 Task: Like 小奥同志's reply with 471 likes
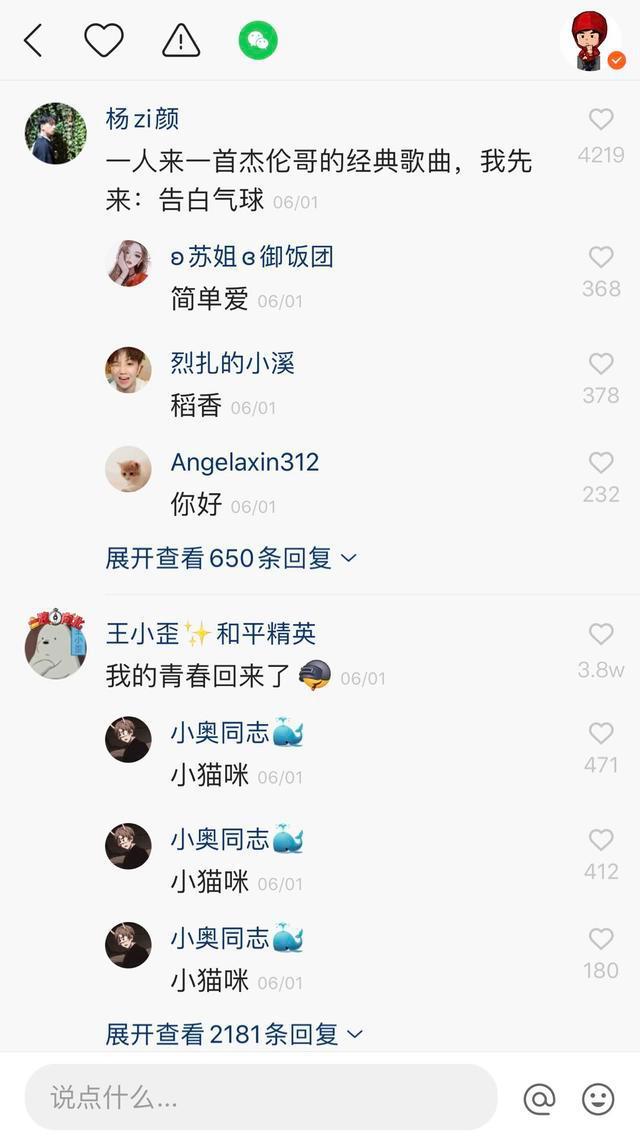(x=601, y=733)
